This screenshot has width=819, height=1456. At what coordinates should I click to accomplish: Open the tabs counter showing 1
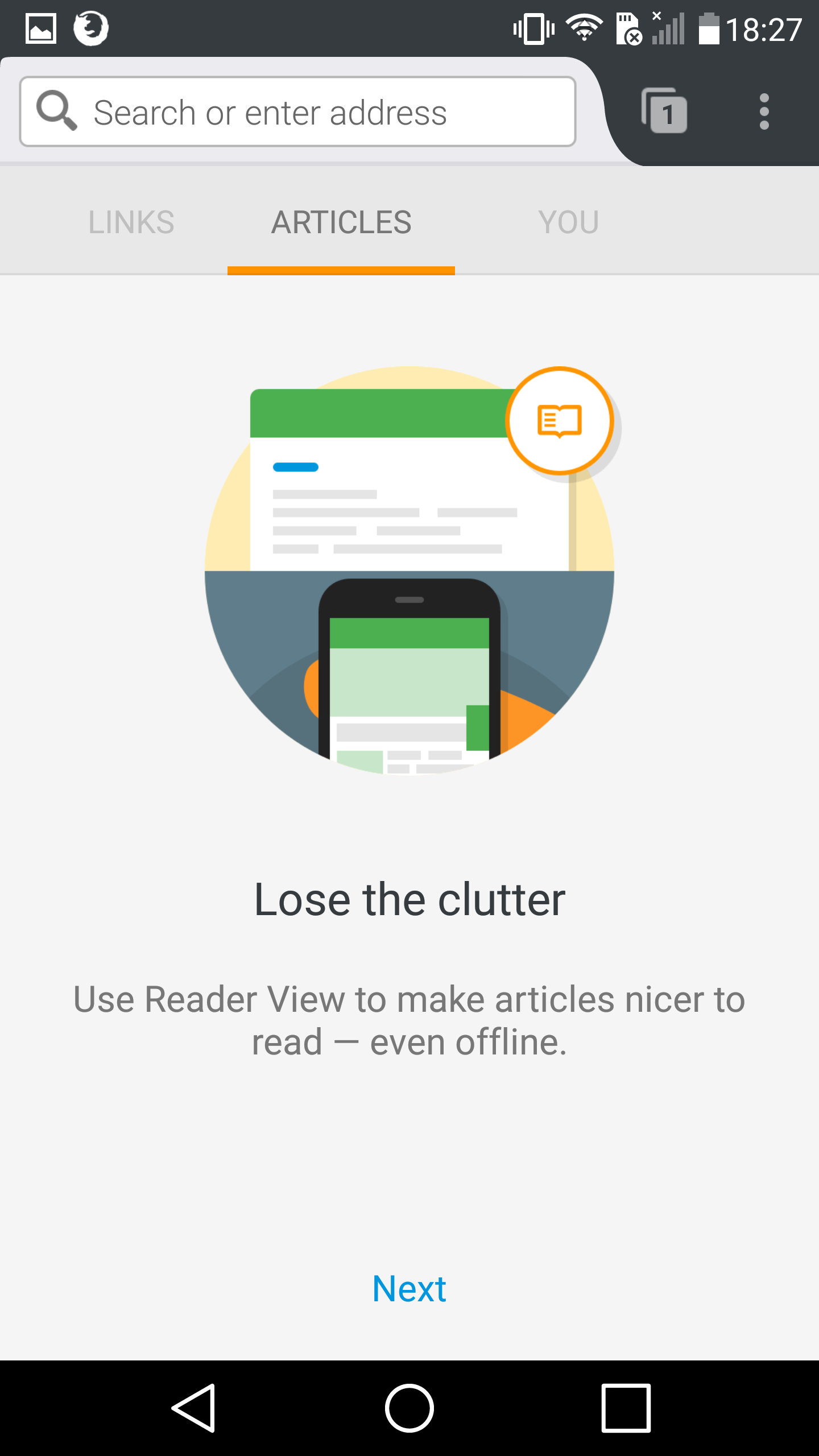tap(664, 111)
